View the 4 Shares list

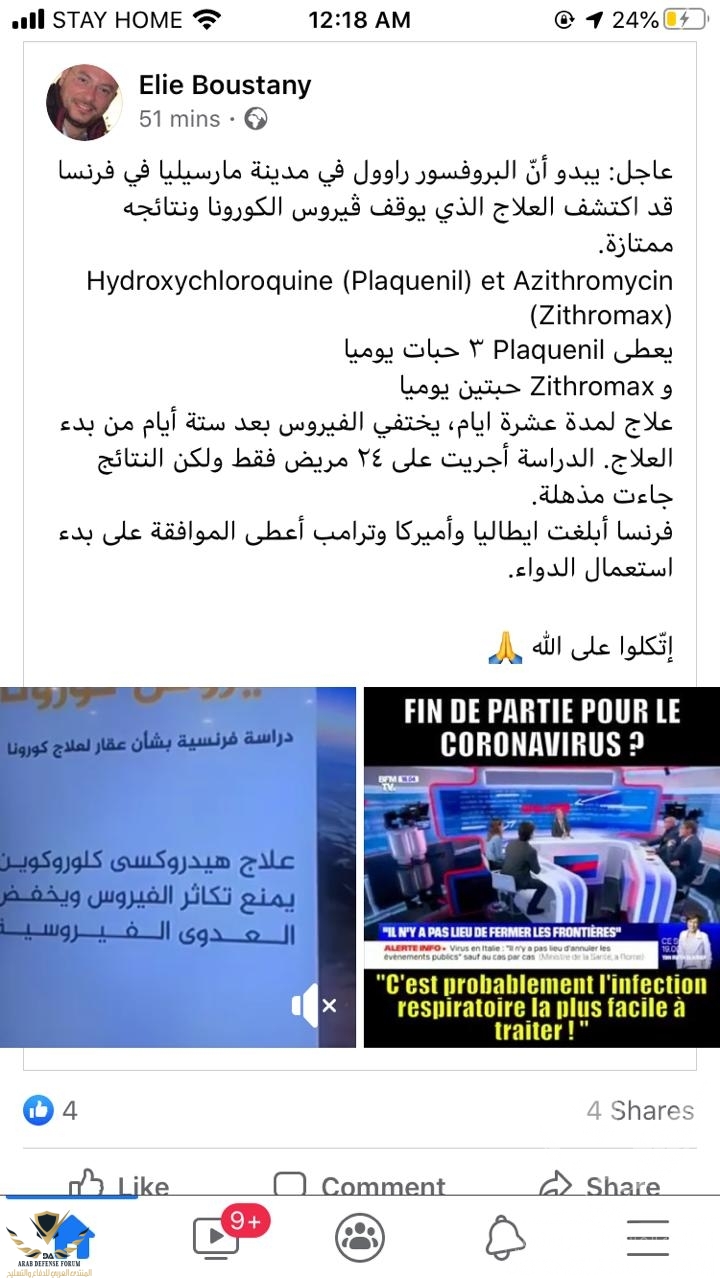[x=640, y=1110]
